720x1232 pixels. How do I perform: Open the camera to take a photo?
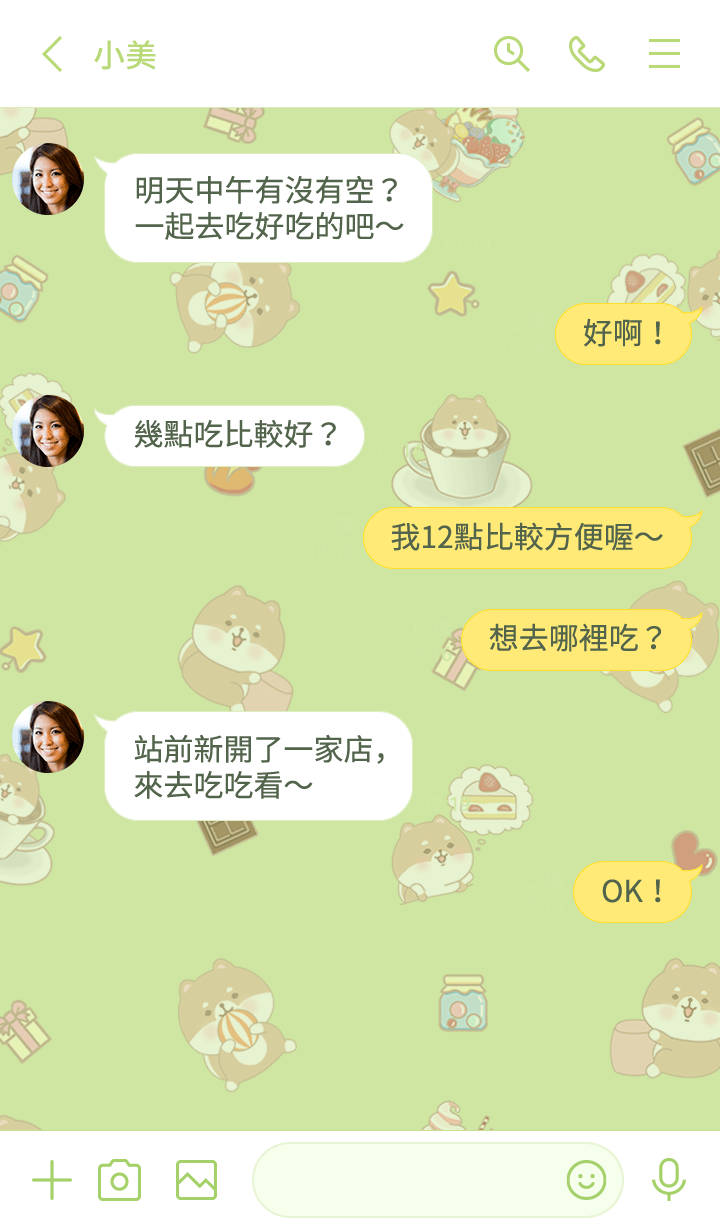119,1181
